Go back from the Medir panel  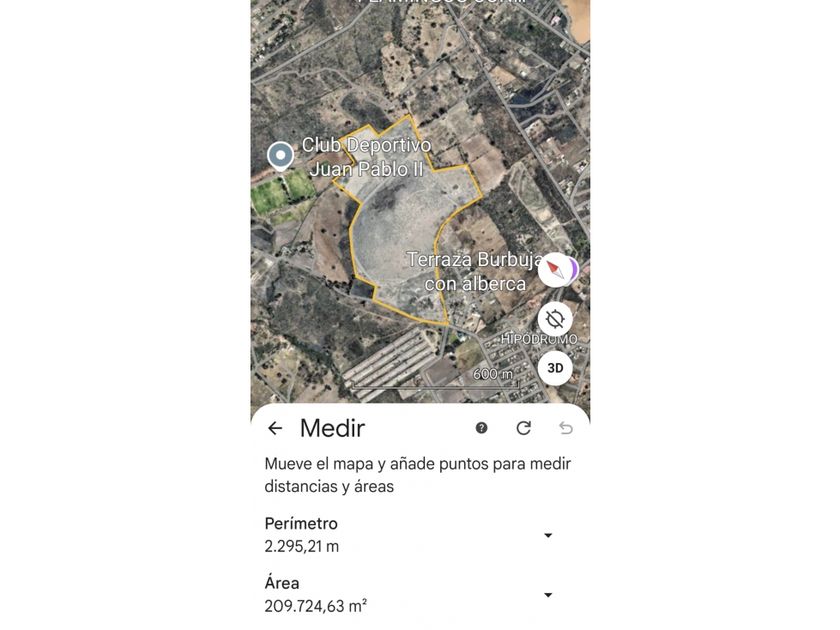click(x=275, y=428)
